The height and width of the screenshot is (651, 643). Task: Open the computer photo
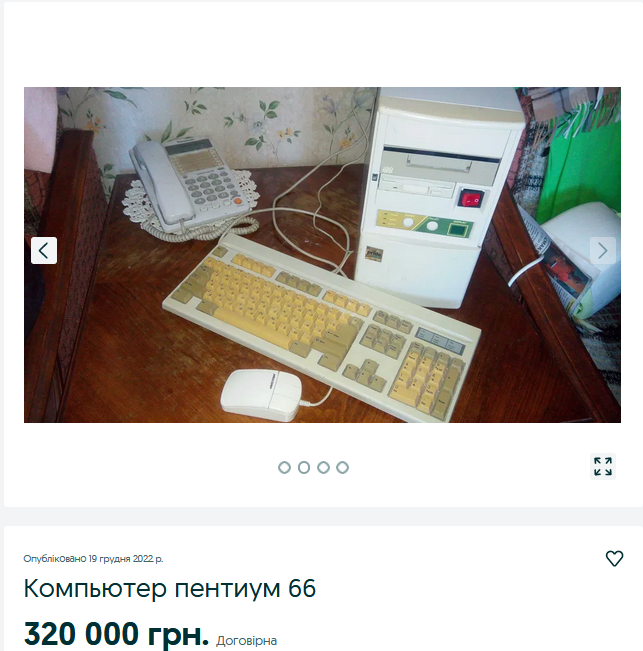pos(322,255)
